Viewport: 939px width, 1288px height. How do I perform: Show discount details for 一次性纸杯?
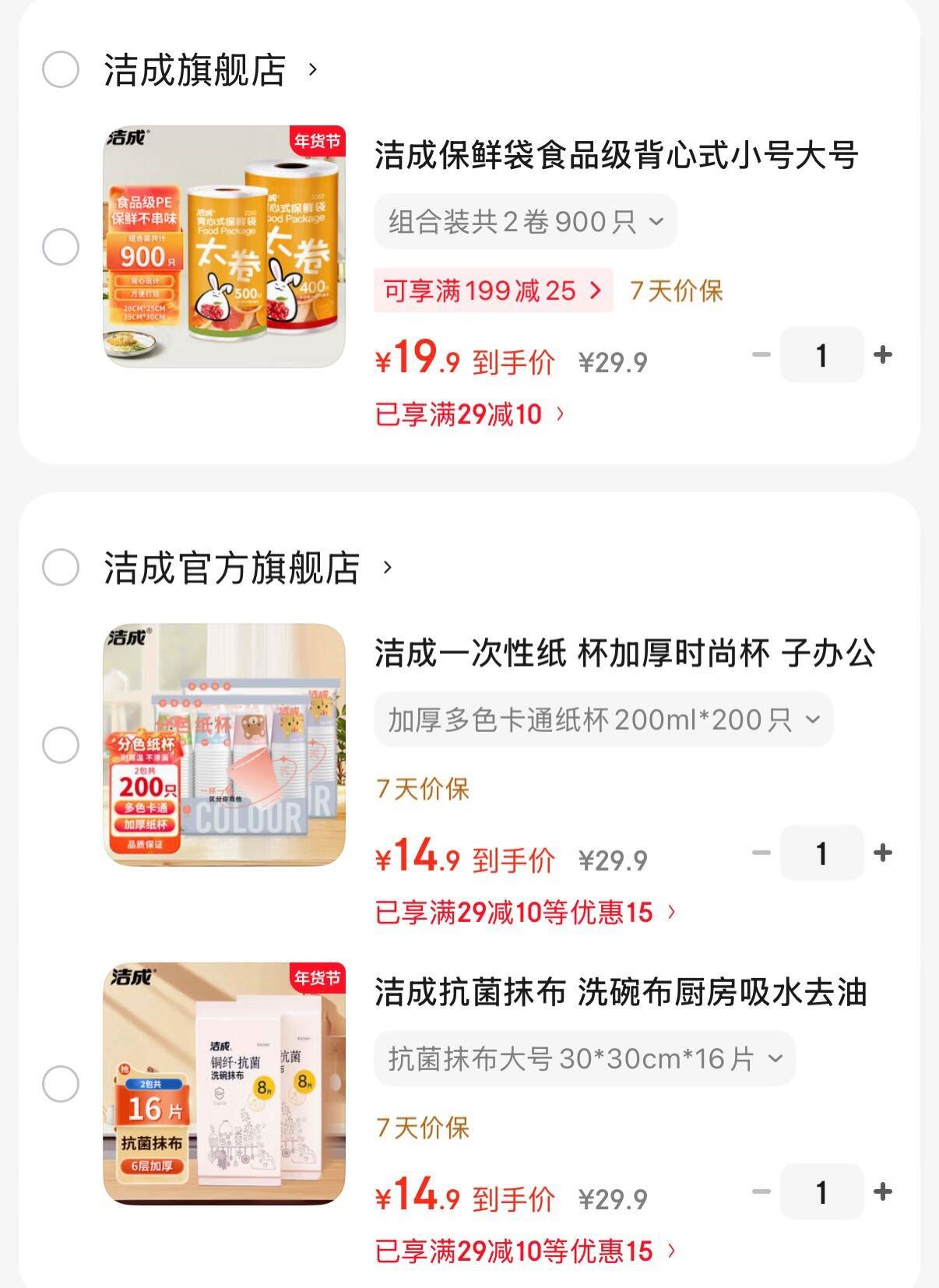point(526,912)
